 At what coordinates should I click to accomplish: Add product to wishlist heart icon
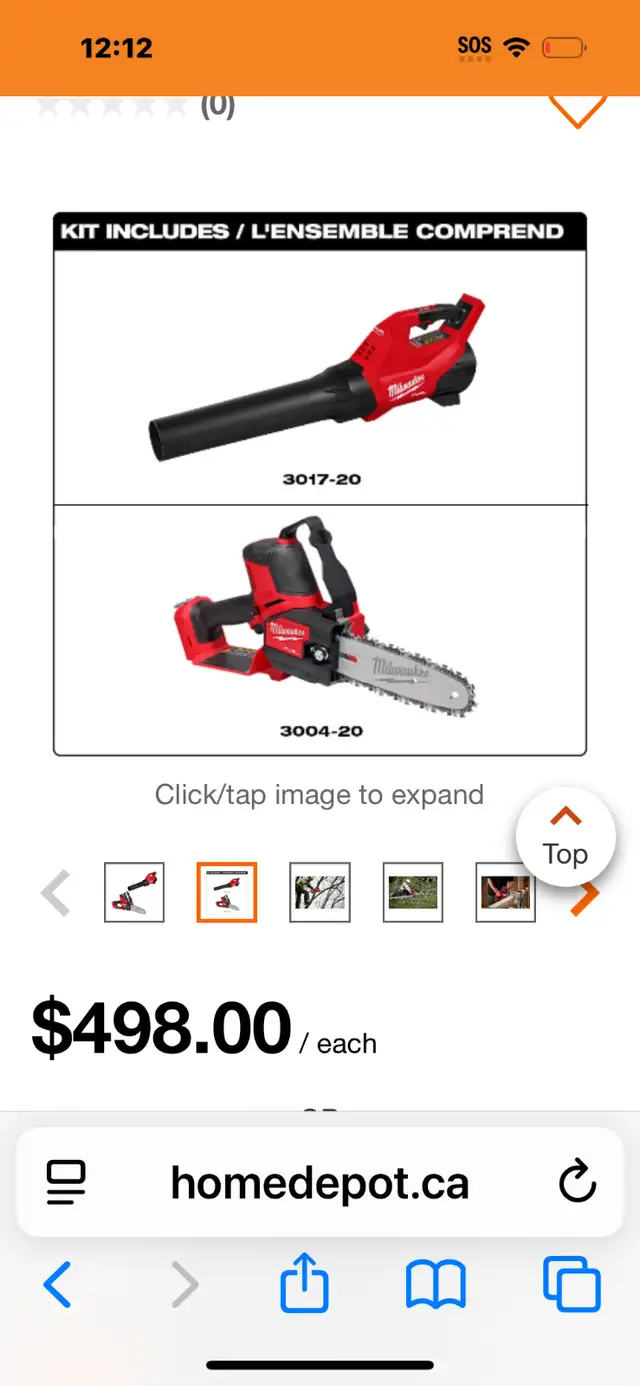pos(577,110)
